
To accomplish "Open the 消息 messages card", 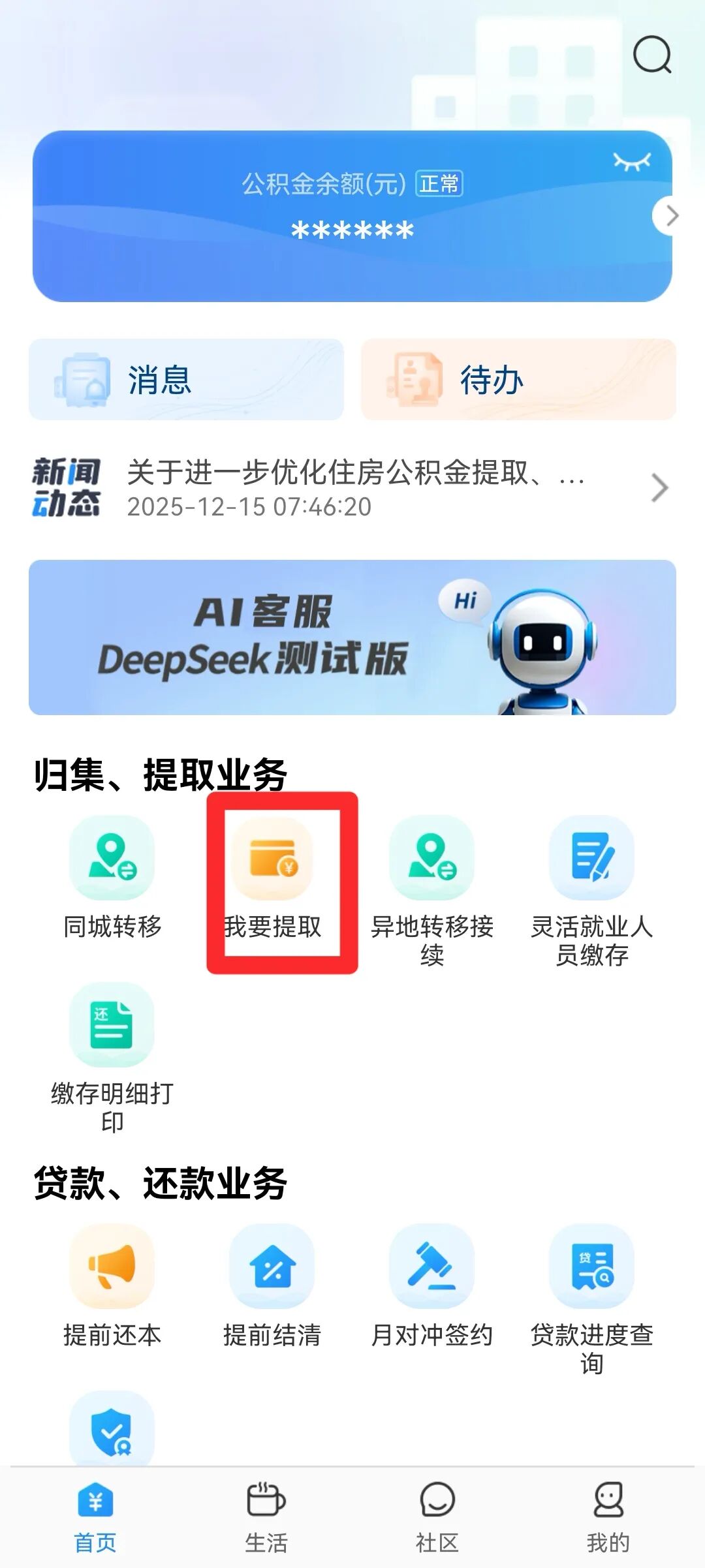I will pos(186,380).
